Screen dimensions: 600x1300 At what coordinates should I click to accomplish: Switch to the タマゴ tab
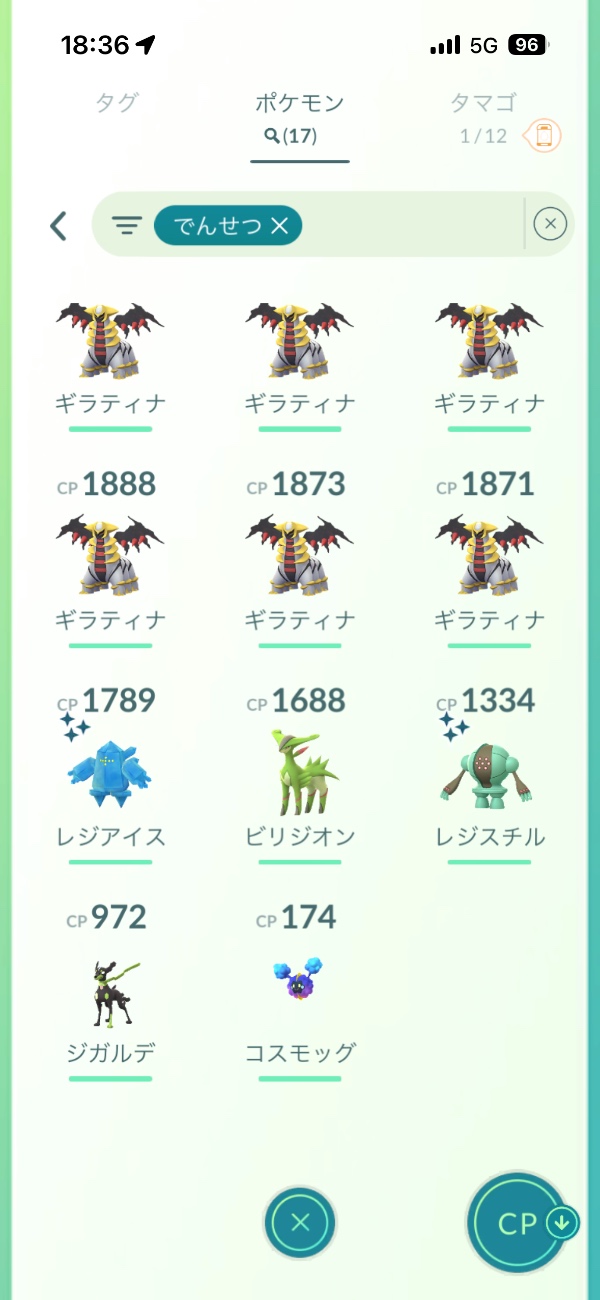coord(483,103)
